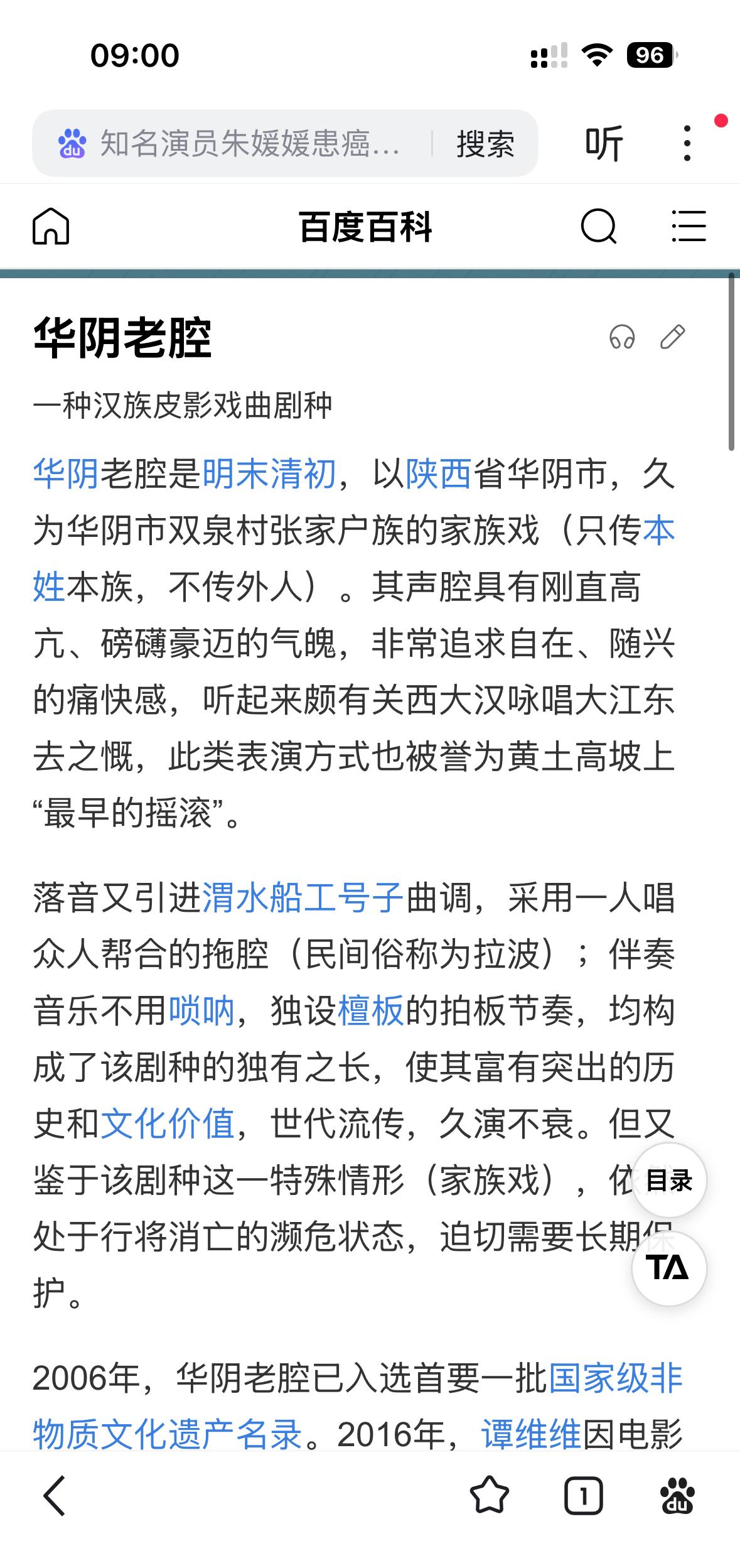Open the Baike list menu icon
The height and width of the screenshot is (1568, 740).
coord(689,226)
